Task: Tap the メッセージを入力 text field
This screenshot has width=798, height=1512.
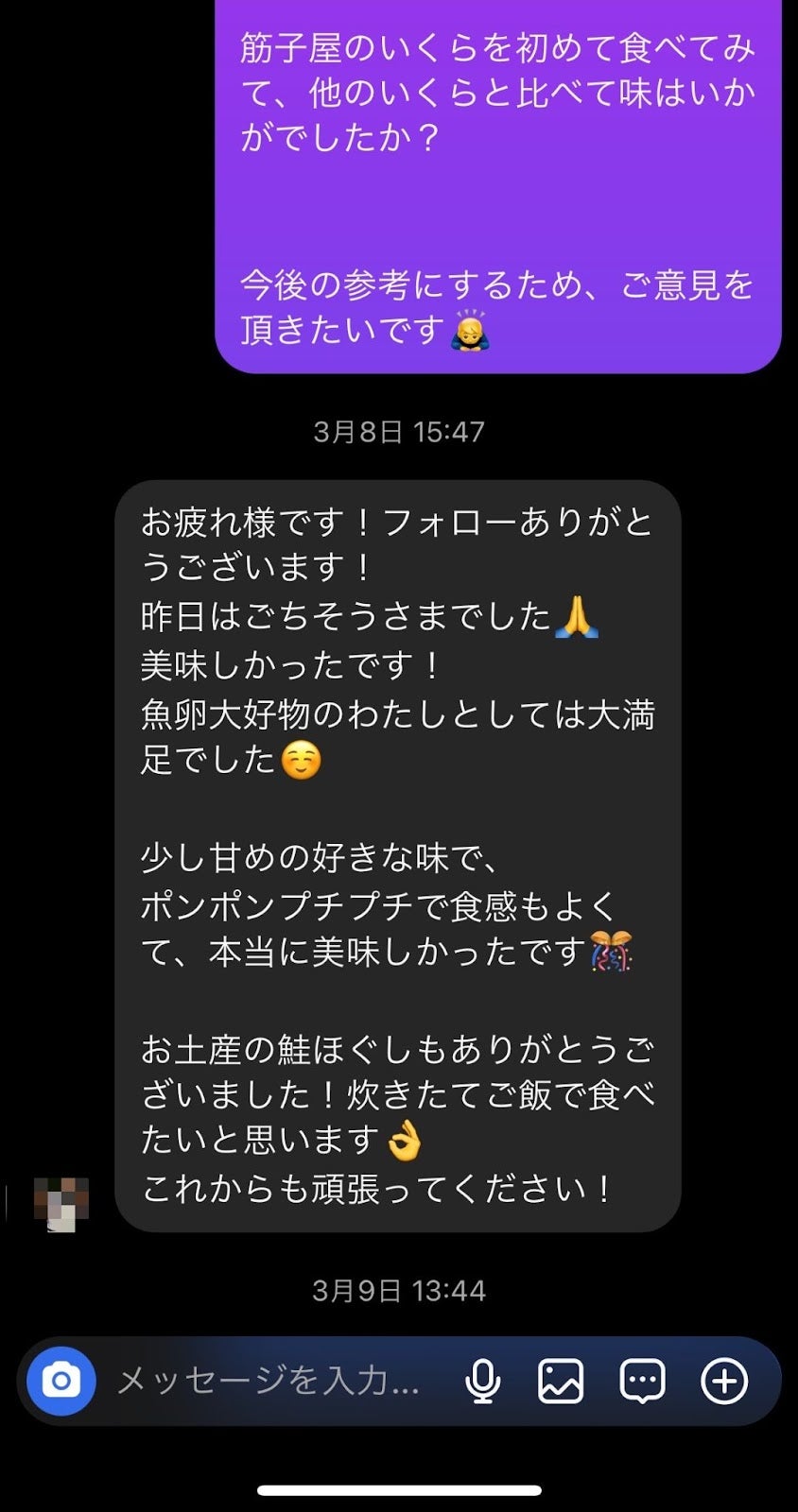Action: click(x=269, y=1381)
